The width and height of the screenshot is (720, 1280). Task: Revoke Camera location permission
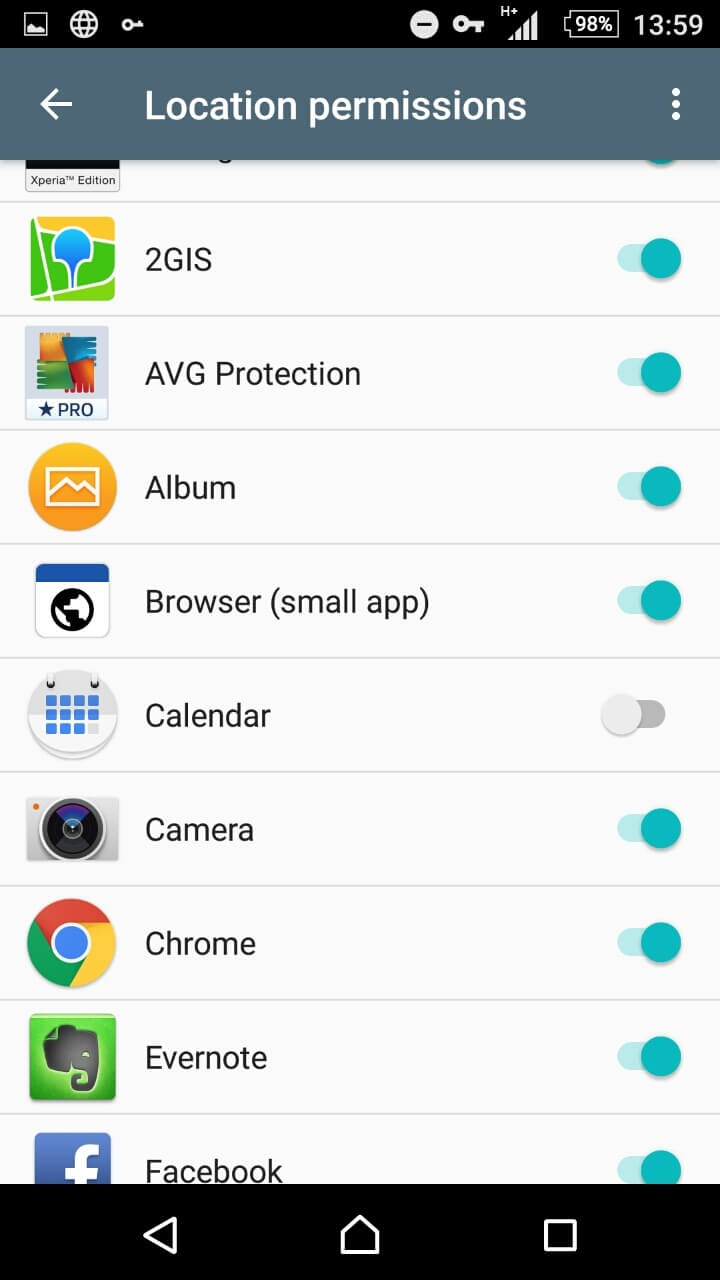pyautogui.click(x=650, y=829)
